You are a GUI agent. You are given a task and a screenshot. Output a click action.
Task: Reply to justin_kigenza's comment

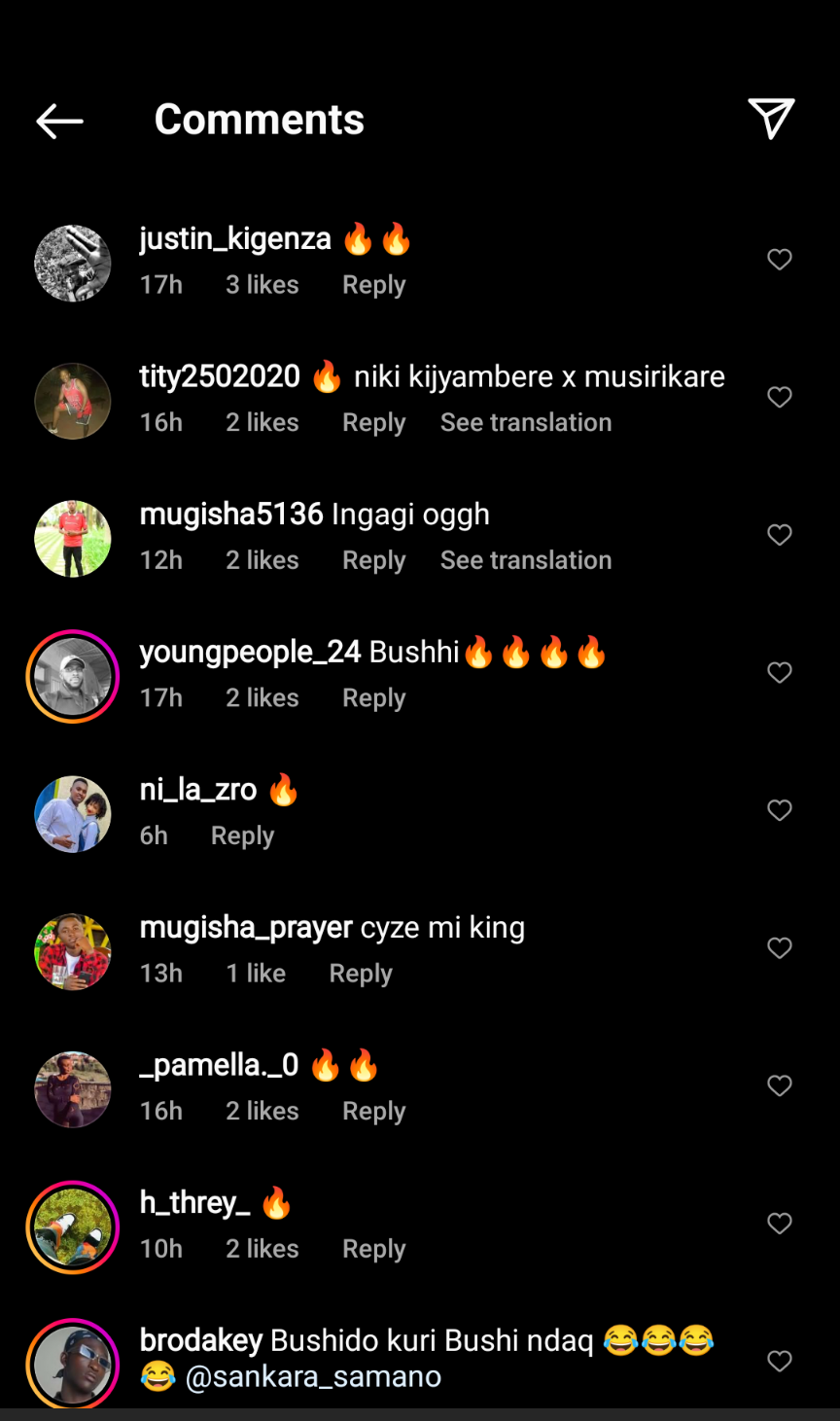click(x=373, y=285)
